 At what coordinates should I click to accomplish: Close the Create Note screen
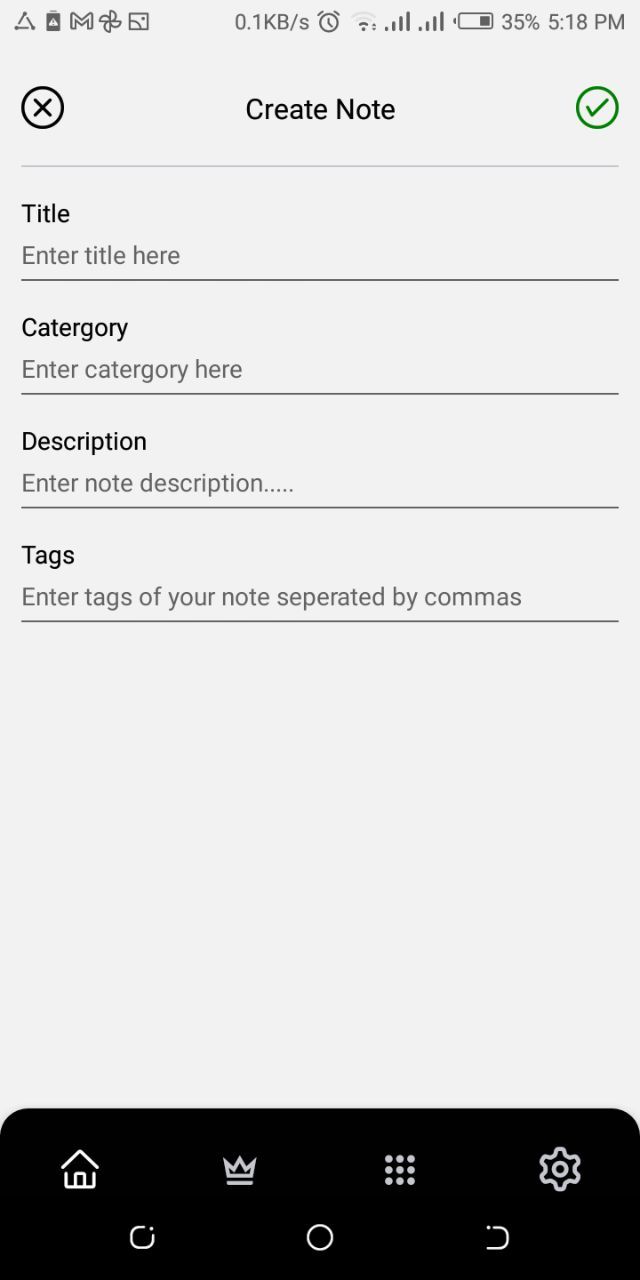click(x=42, y=108)
